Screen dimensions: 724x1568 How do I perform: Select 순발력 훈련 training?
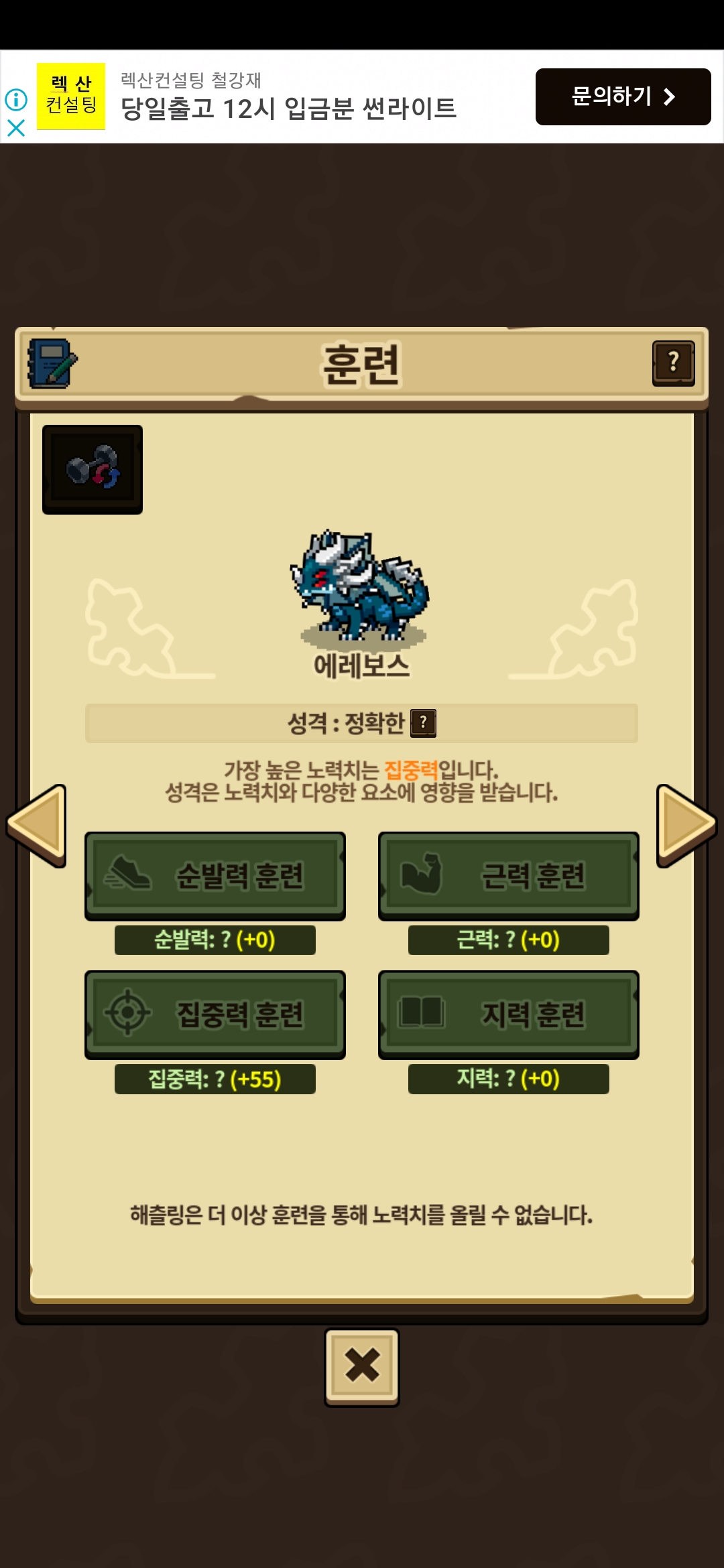click(x=215, y=876)
